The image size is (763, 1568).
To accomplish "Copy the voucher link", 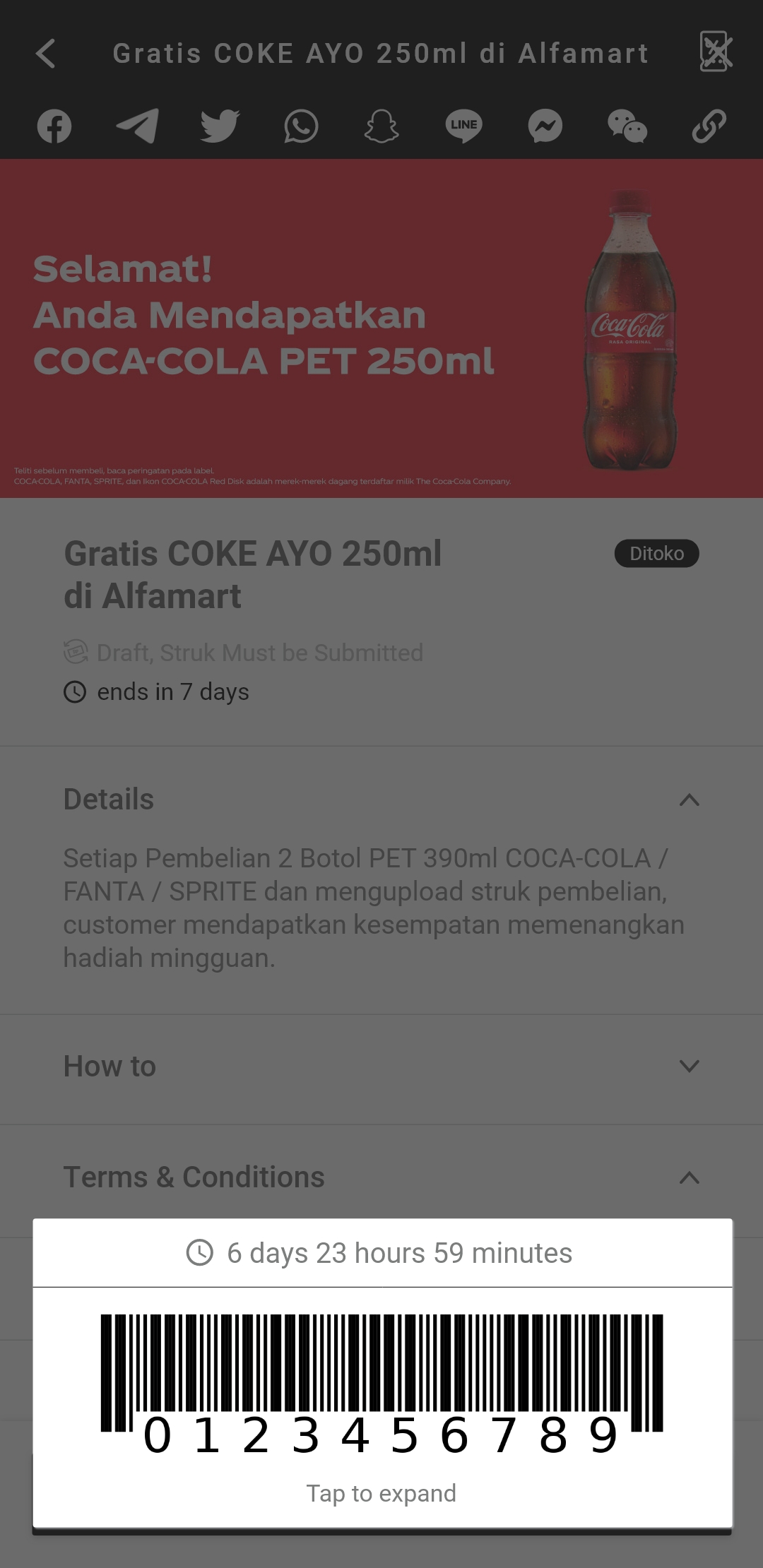I will 709,126.
